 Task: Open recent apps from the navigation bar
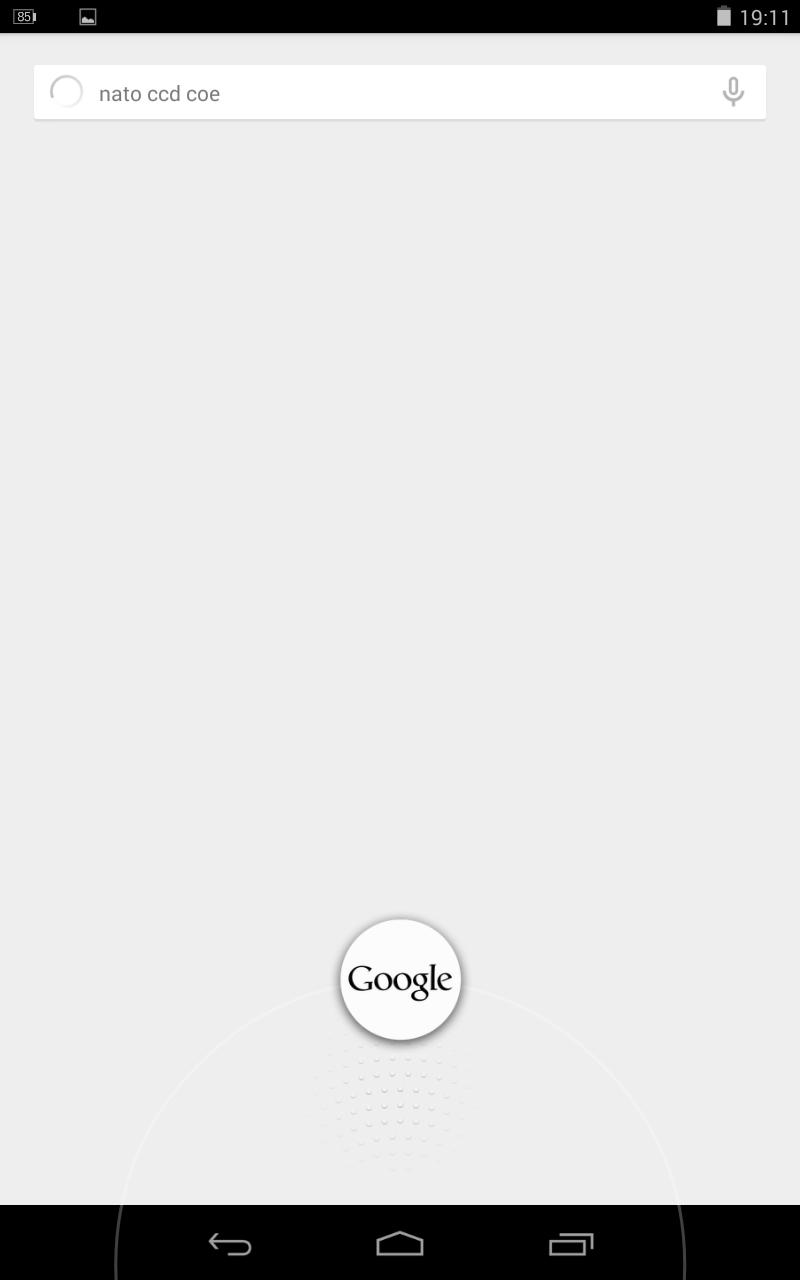click(571, 1244)
